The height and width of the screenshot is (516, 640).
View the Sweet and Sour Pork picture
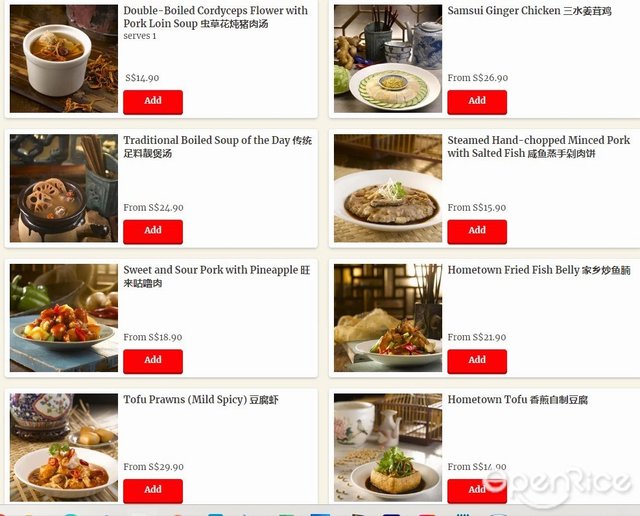click(x=63, y=318)
